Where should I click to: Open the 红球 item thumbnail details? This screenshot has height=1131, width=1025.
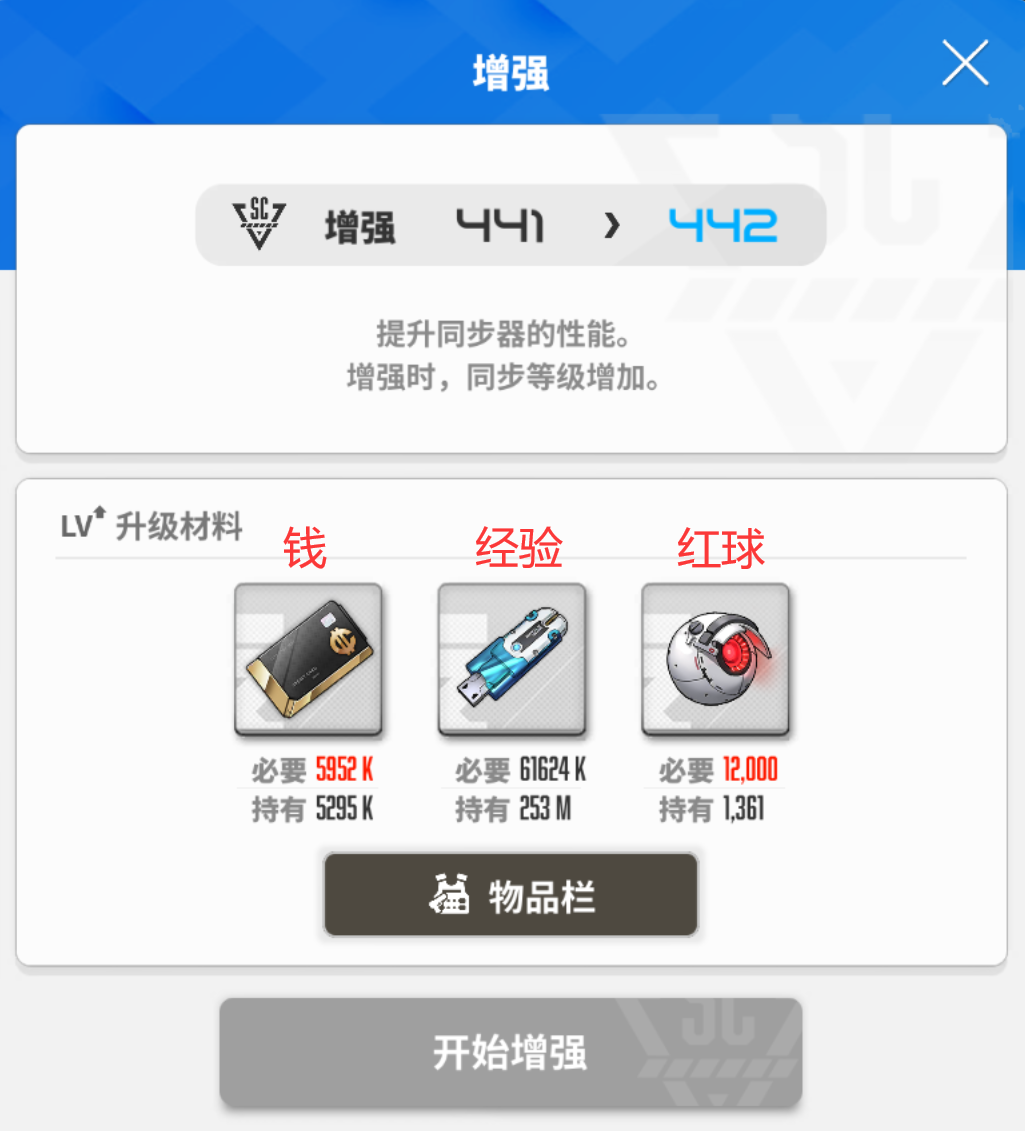pos(714,660)
